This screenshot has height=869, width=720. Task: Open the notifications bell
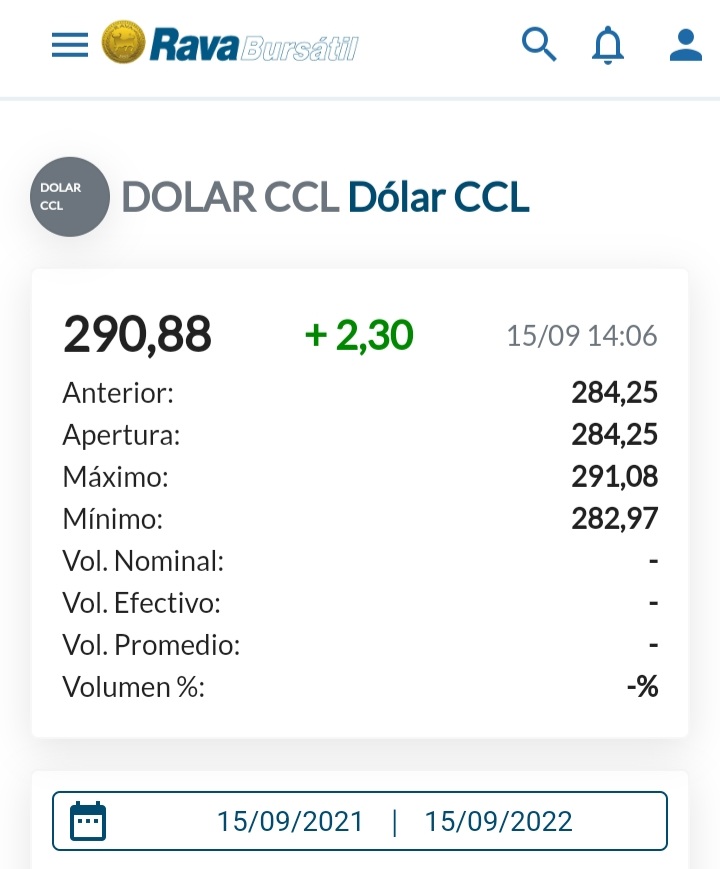tap(607, 45)
